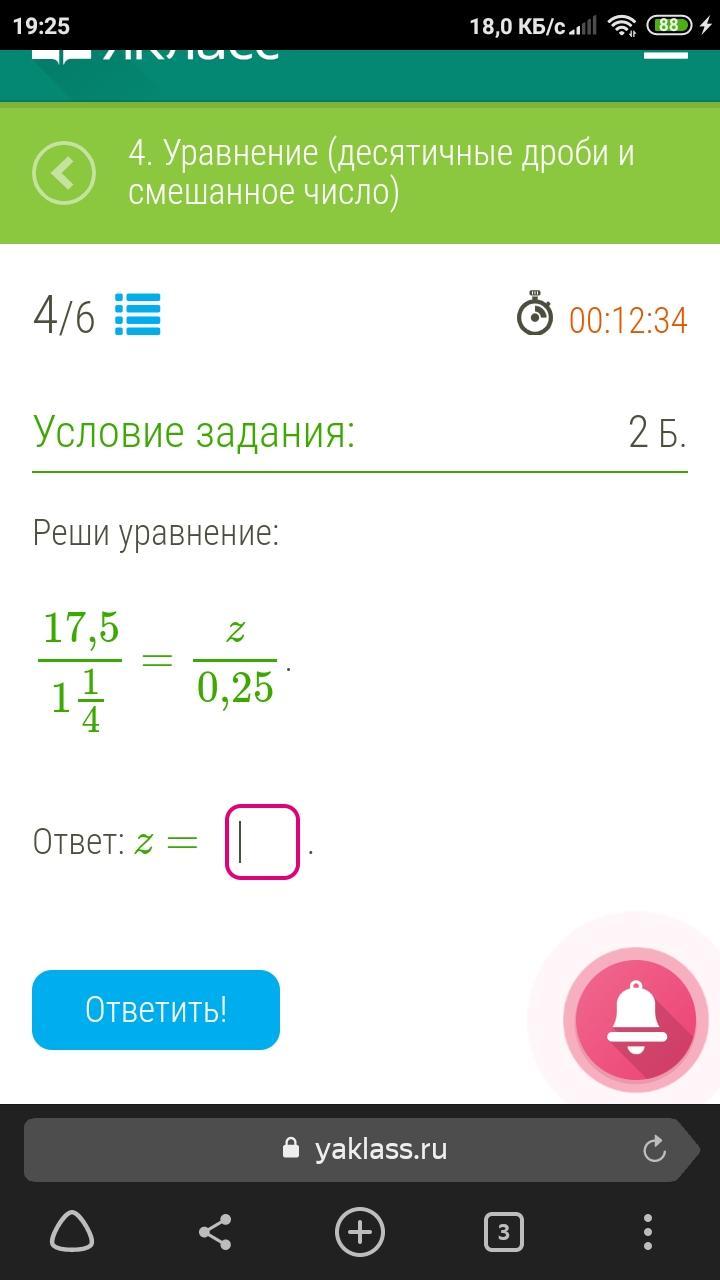The height and width of the screenshot is (1280, 720).
Task: Share this page from the browser toolbar
Action: [x=215, y=1232]
